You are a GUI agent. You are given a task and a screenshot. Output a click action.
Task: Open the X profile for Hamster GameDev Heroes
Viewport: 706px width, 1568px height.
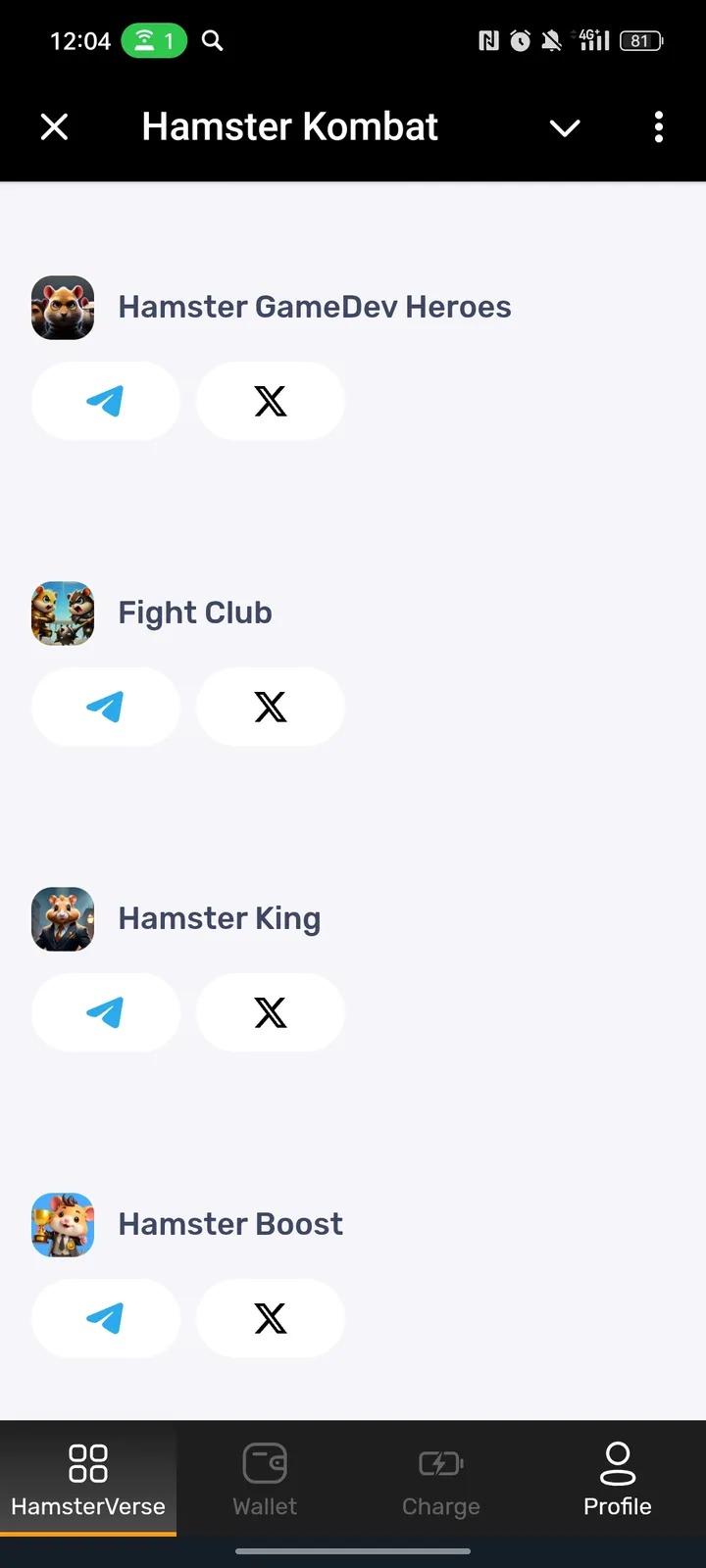pyautogui.click(x=270, y=401)
